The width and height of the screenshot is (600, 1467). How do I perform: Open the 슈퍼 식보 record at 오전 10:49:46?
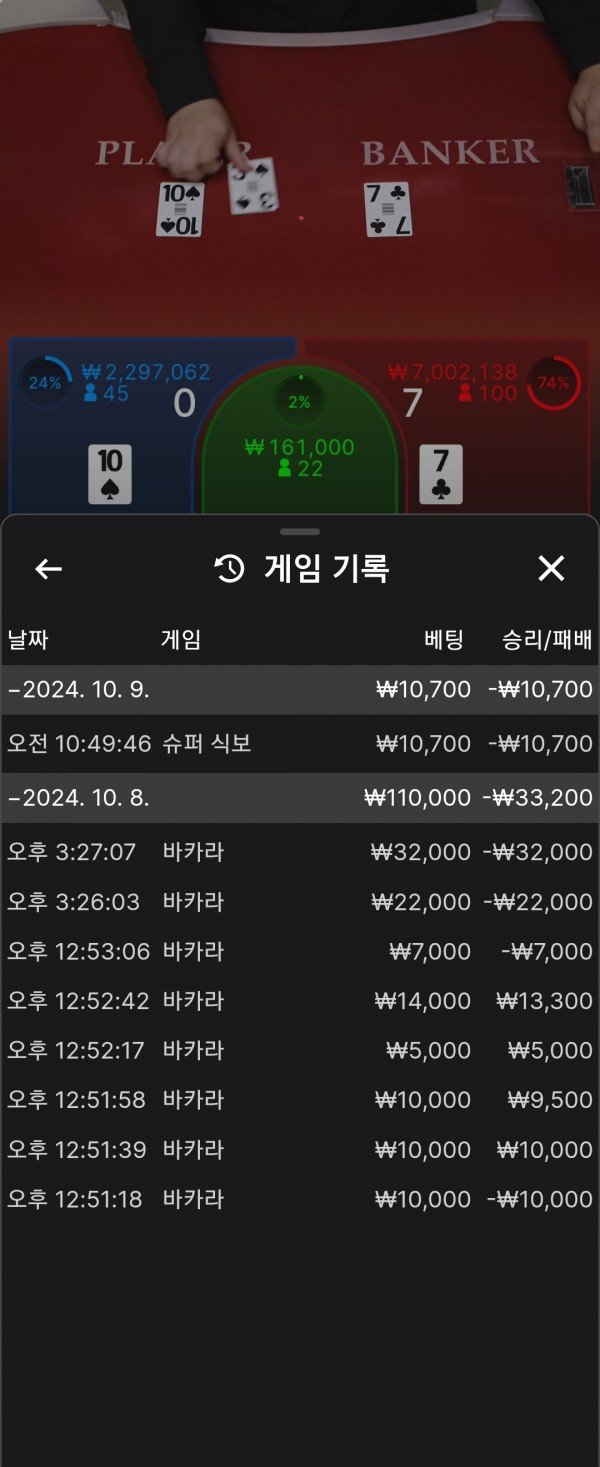[300, 744]
